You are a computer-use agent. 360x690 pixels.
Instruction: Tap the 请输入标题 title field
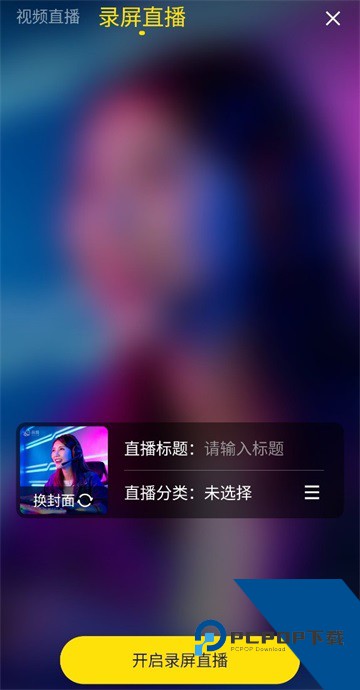coord(244,449)
